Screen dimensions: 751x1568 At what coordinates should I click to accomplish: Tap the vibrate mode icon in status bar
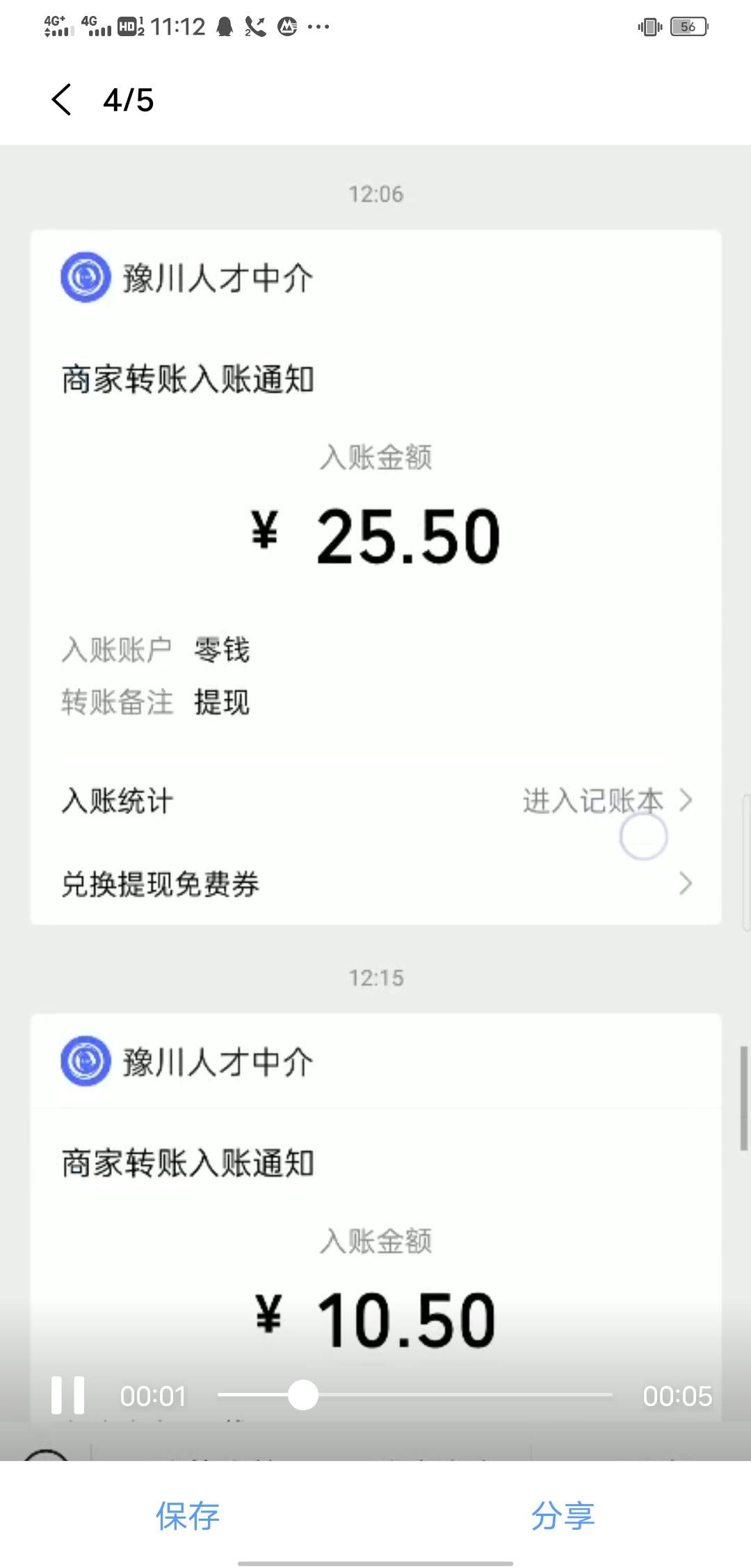pos(649,26)
